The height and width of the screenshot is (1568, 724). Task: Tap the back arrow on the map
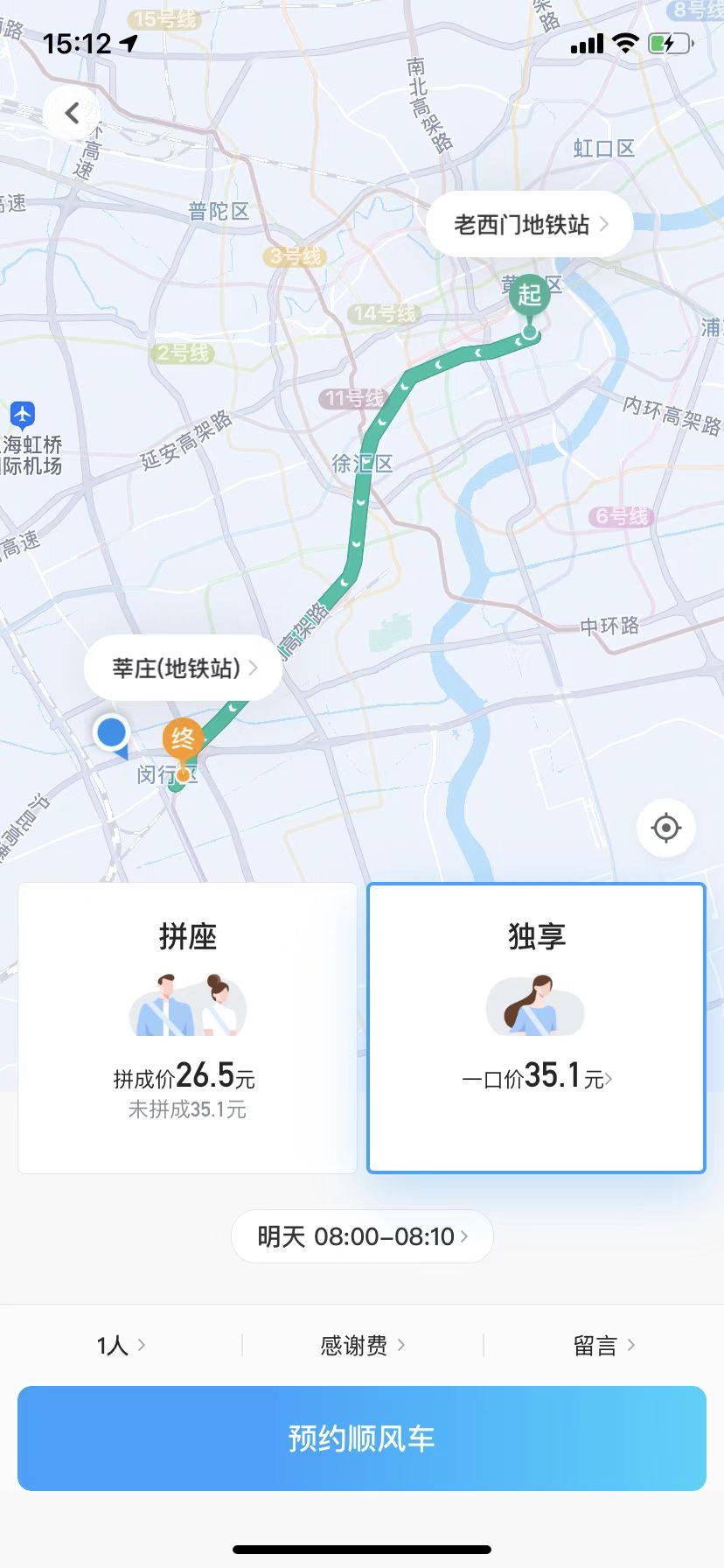(73, 113)
